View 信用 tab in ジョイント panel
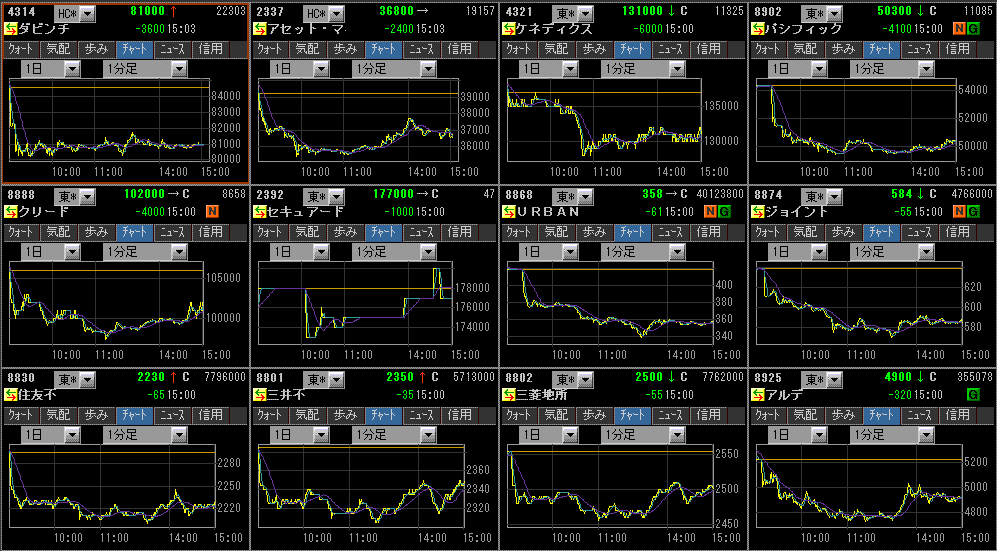The width and height of the screenshot is (997, 551). pyautogui.click(x=958, y=231)
